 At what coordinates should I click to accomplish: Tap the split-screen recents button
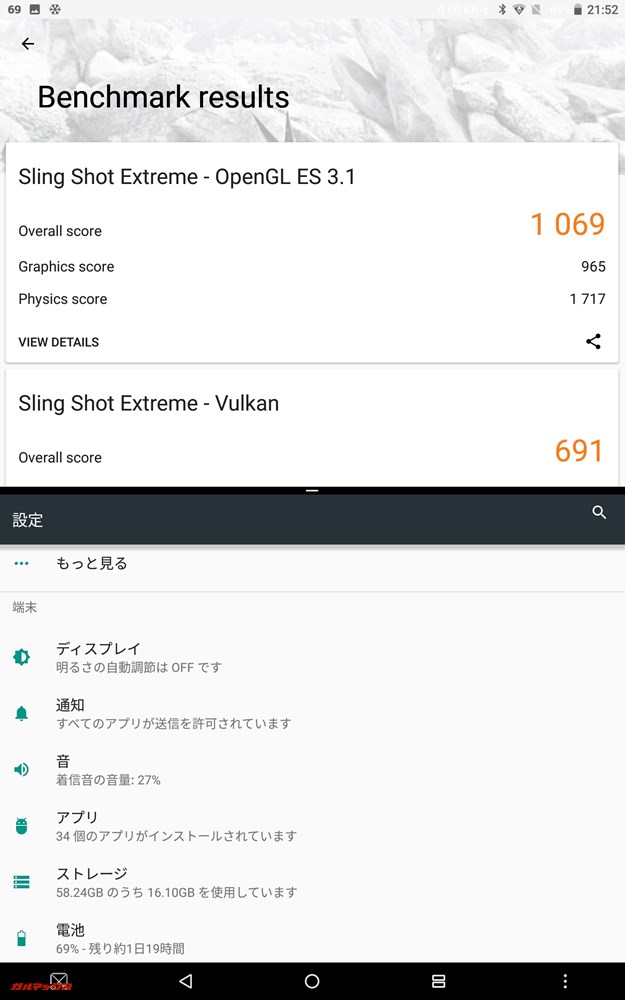[438, 981]
